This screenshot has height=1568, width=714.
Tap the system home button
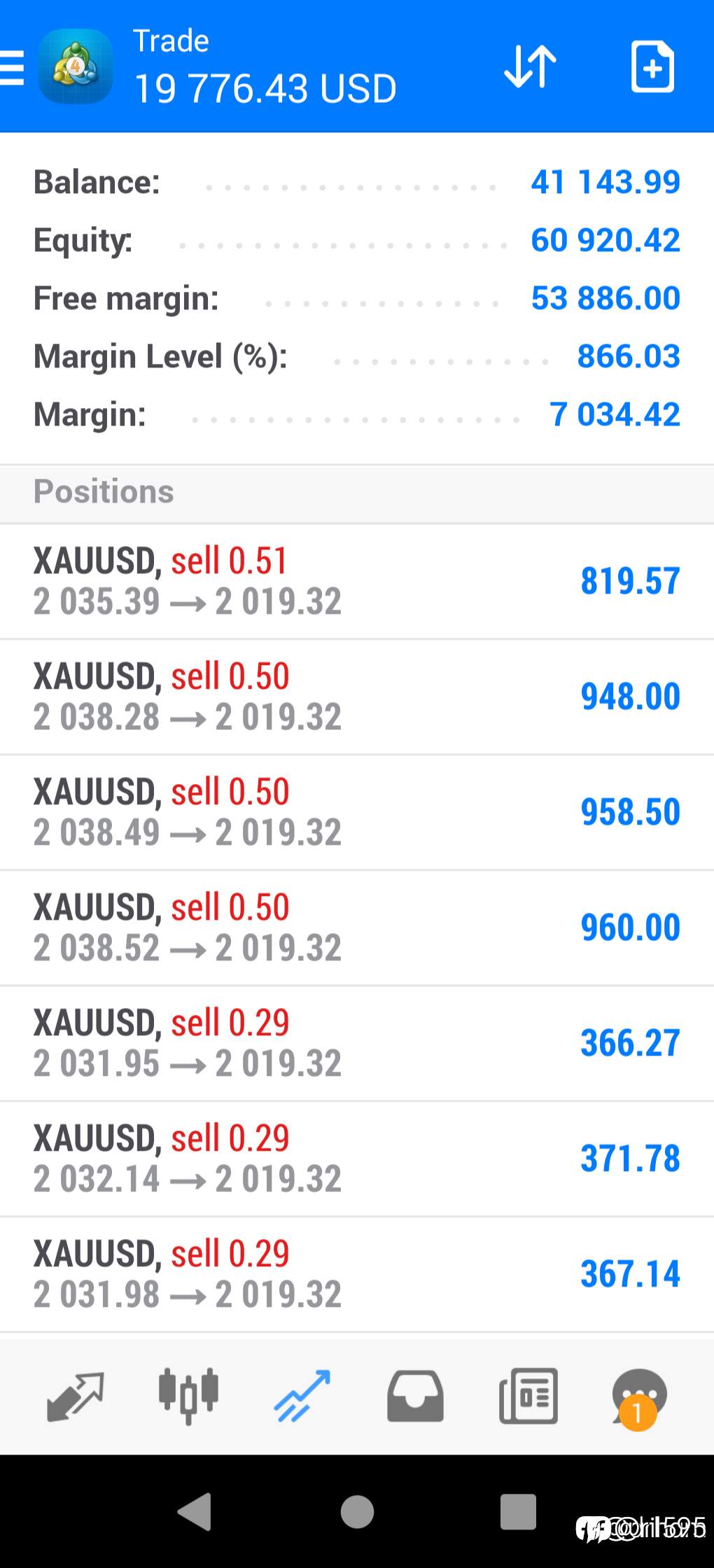(357, 1511)
